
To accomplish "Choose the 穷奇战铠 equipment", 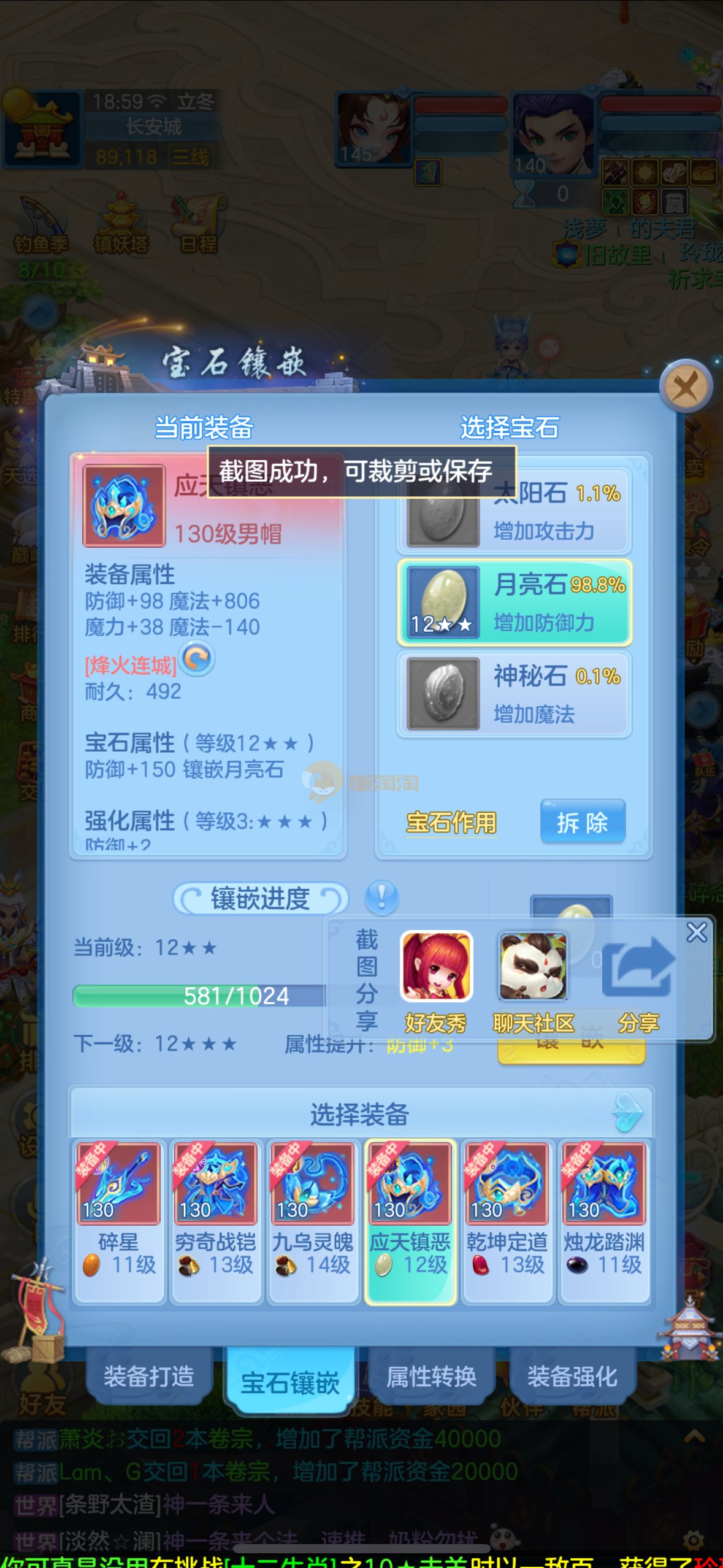I will (x=215, y=1220).
